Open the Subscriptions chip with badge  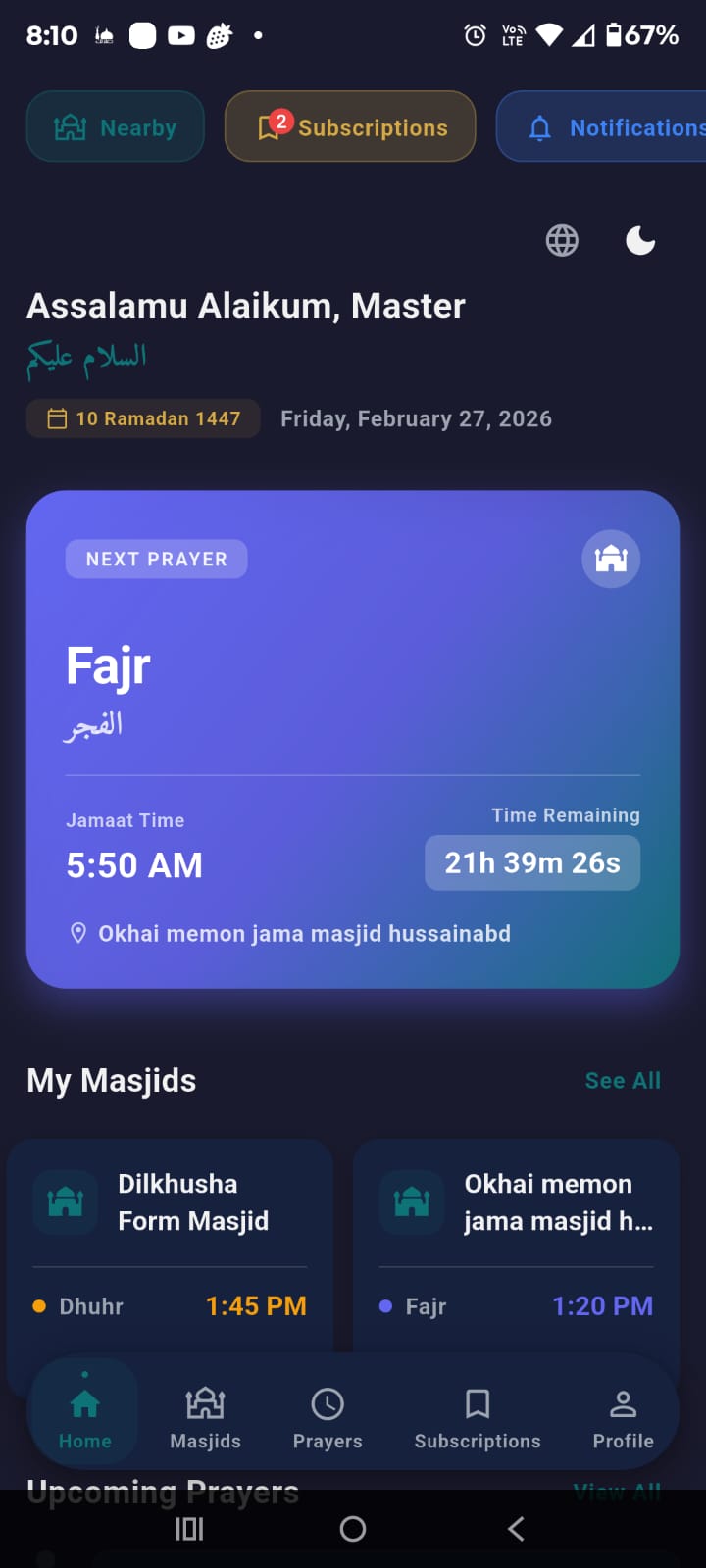click(x=350, y=127)
